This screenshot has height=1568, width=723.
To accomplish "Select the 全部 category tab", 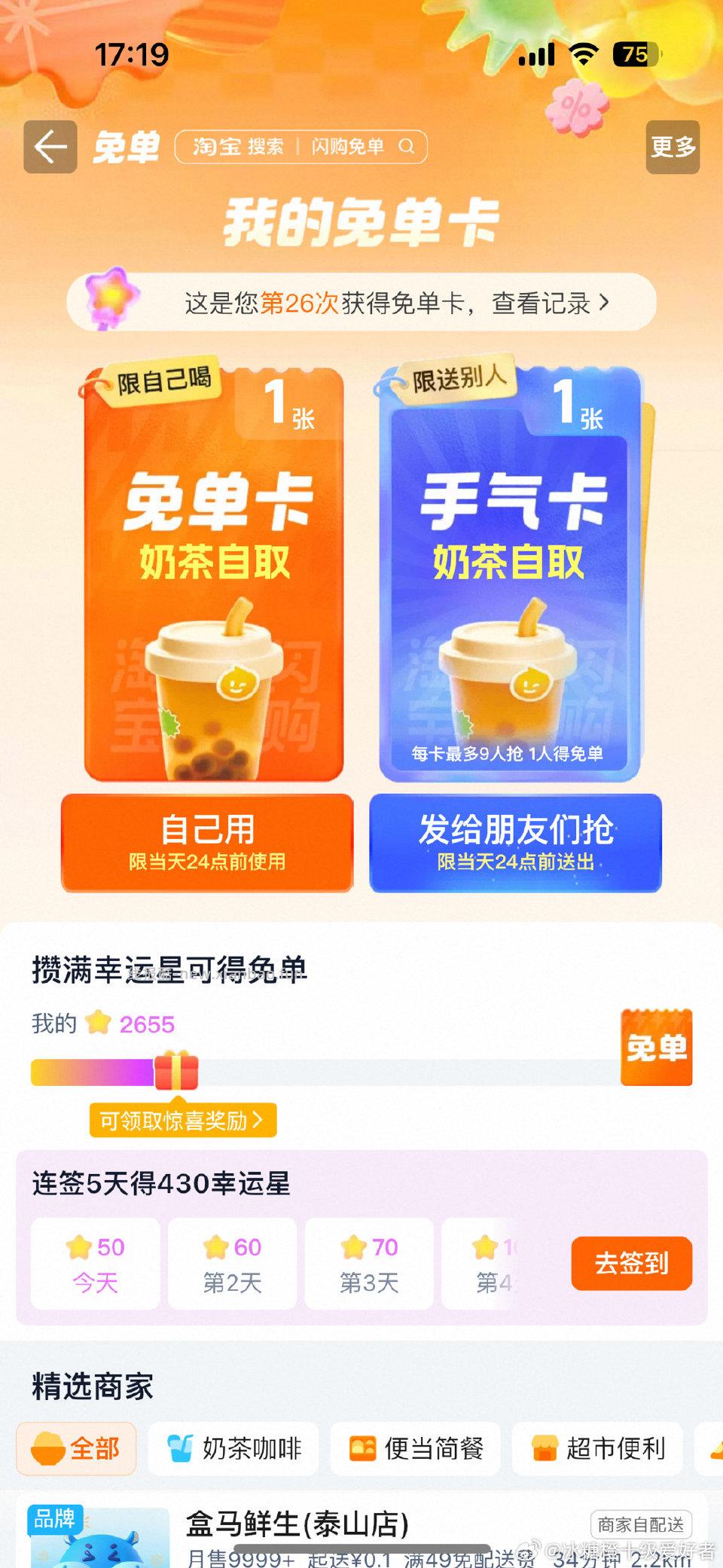I will tap(75, 1448).
